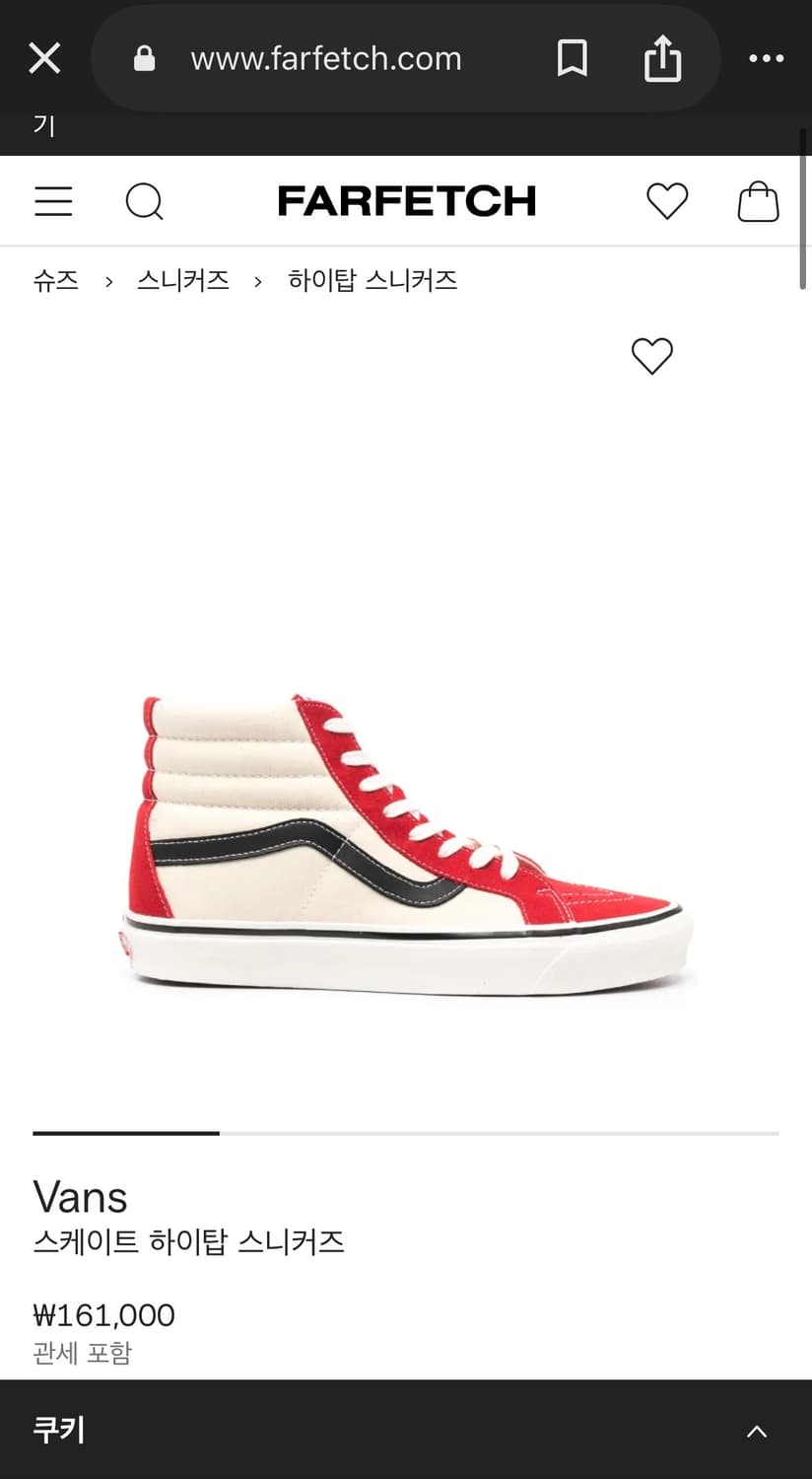Image resolution: width=812 pixels, height=1479 pixels.
Task: Open the 슈즈 breadcrumb category
Action: (56, 280)
